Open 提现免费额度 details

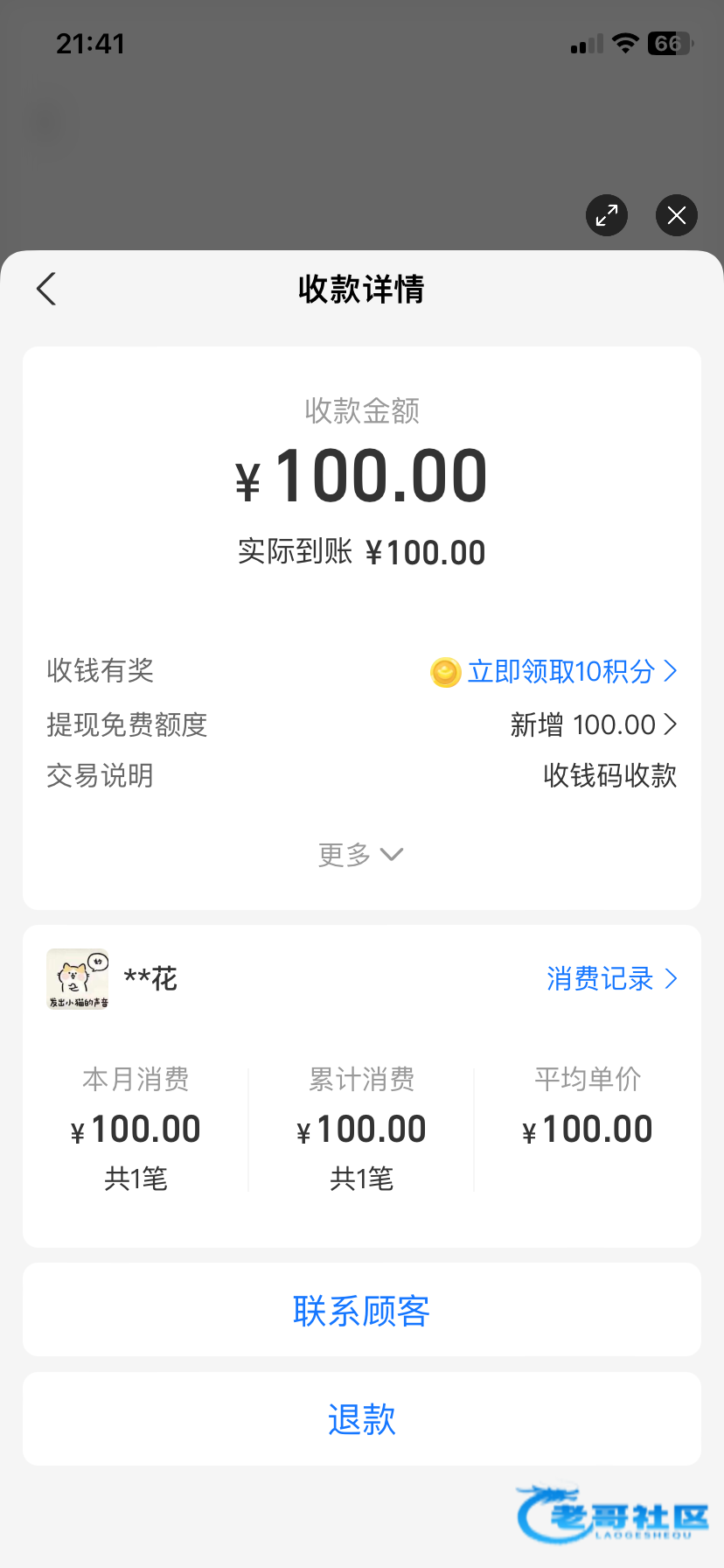point(594,724)
